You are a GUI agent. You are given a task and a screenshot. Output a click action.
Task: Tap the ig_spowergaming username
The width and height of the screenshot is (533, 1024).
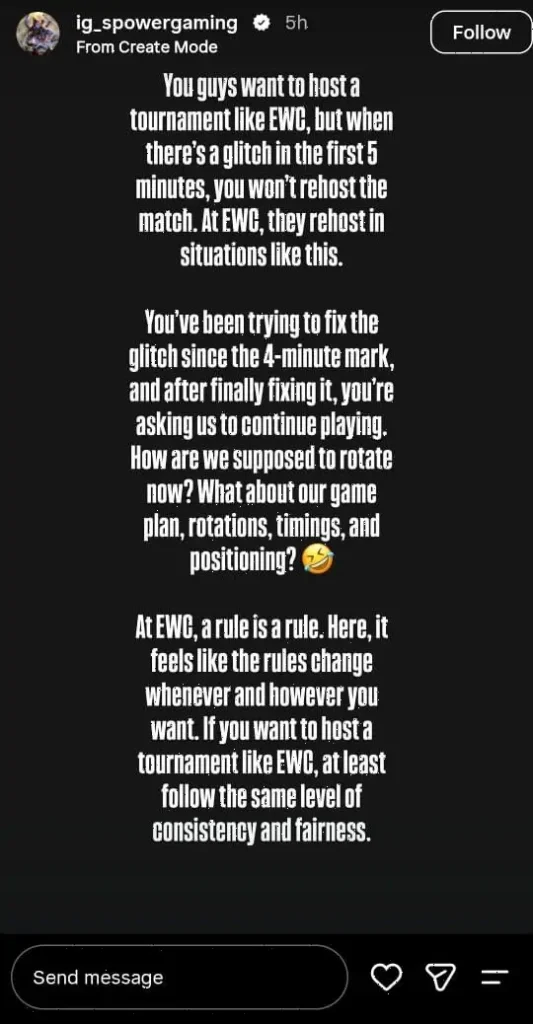coord(157,24)
